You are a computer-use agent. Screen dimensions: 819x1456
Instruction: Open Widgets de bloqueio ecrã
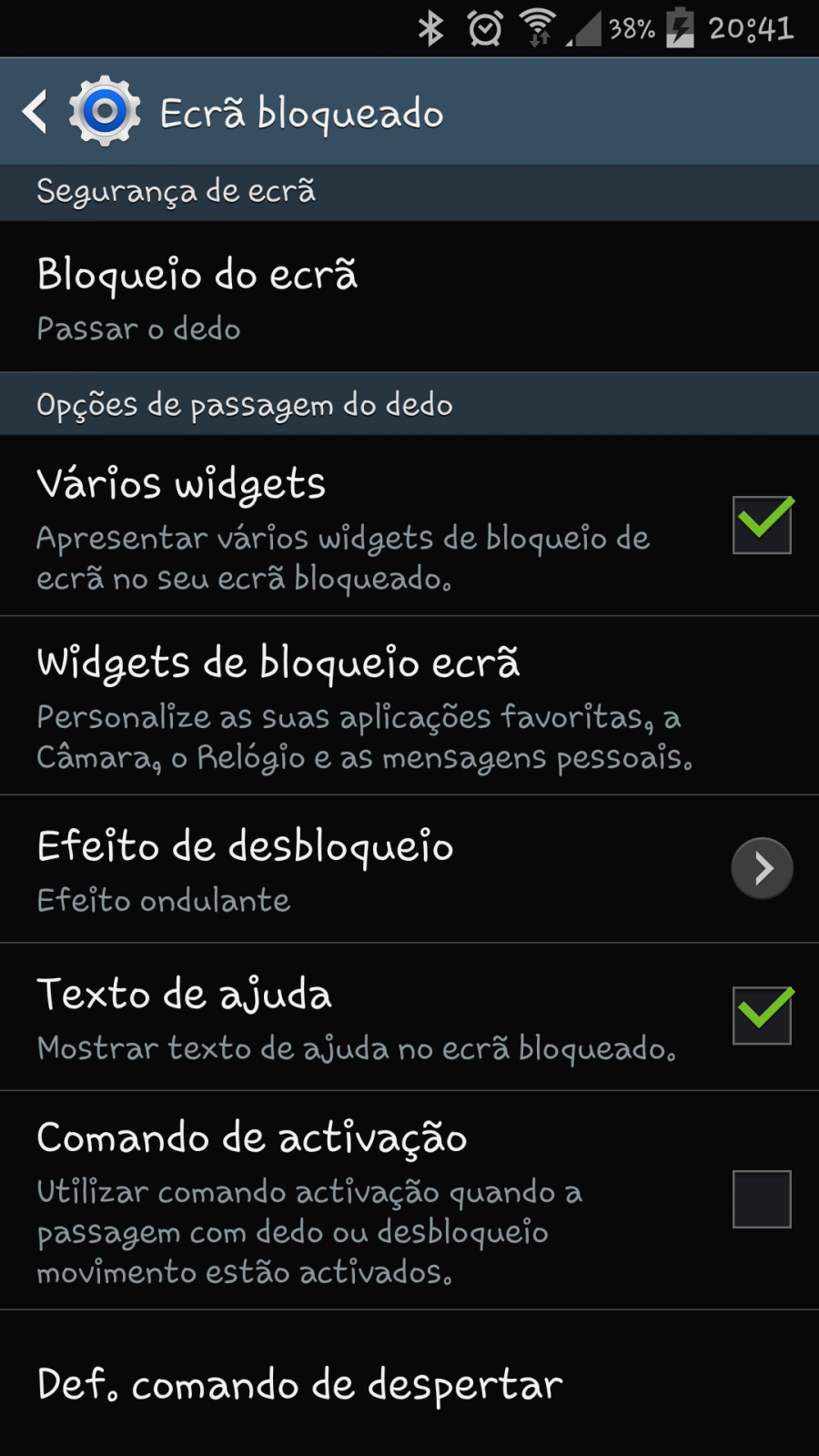[x=409, y=706]
